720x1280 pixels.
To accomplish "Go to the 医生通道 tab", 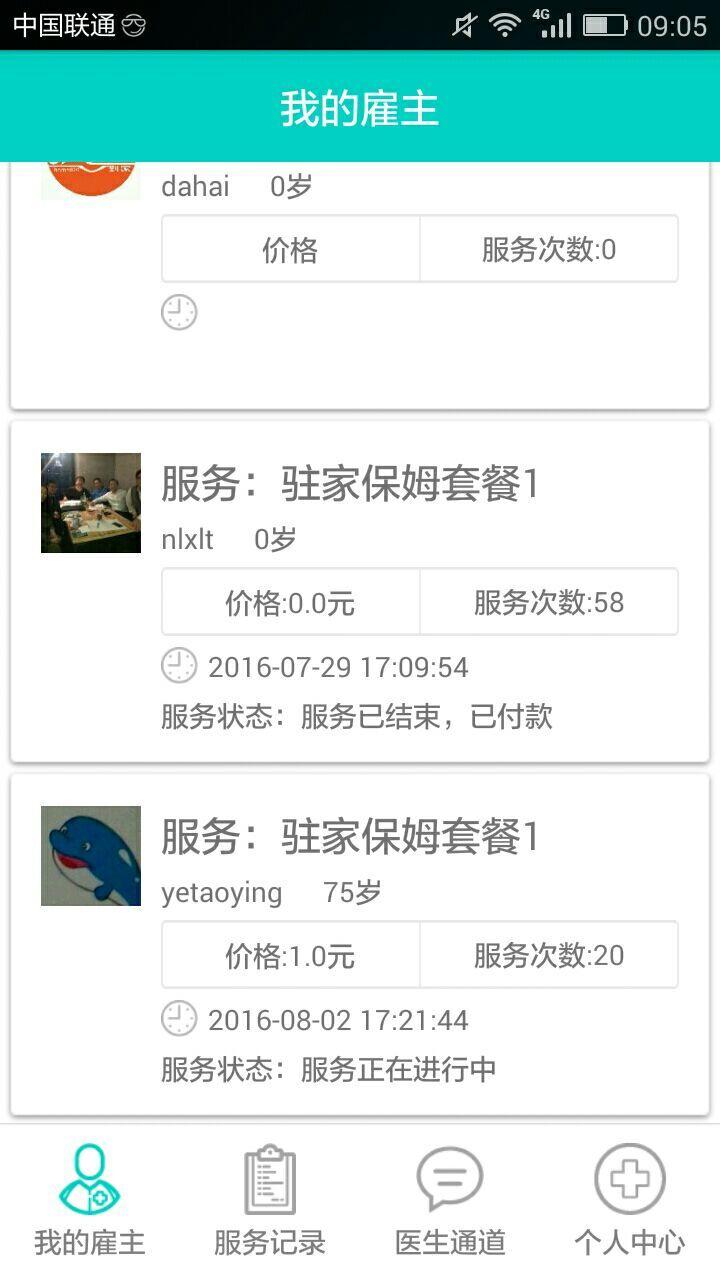I will coord(450,1201).
